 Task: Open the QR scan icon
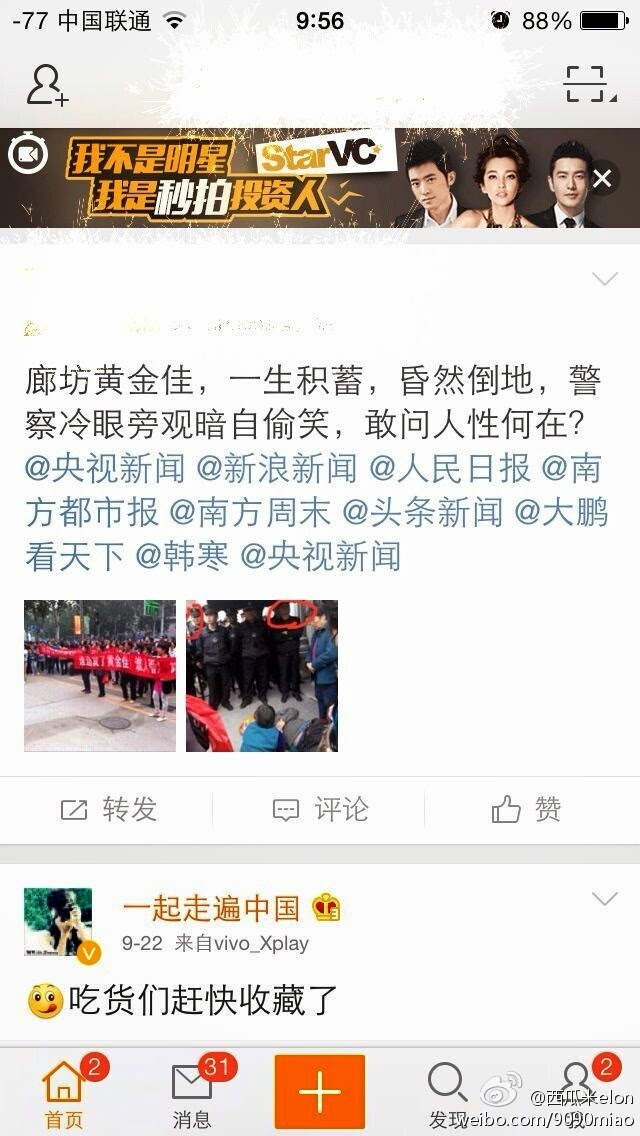pyautogui.click(x=586, y=85)
